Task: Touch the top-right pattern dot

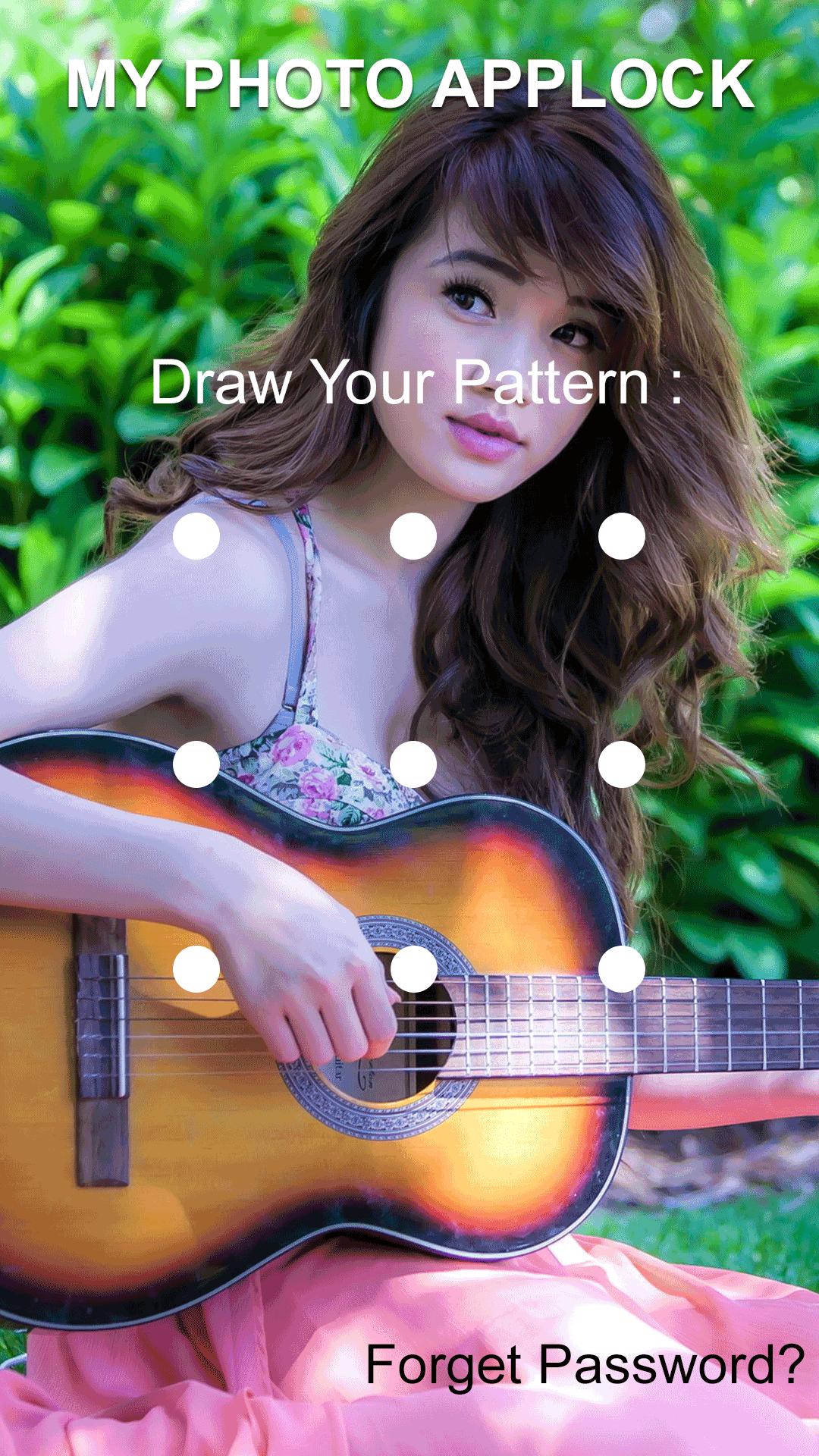Action: pos(622,536)
